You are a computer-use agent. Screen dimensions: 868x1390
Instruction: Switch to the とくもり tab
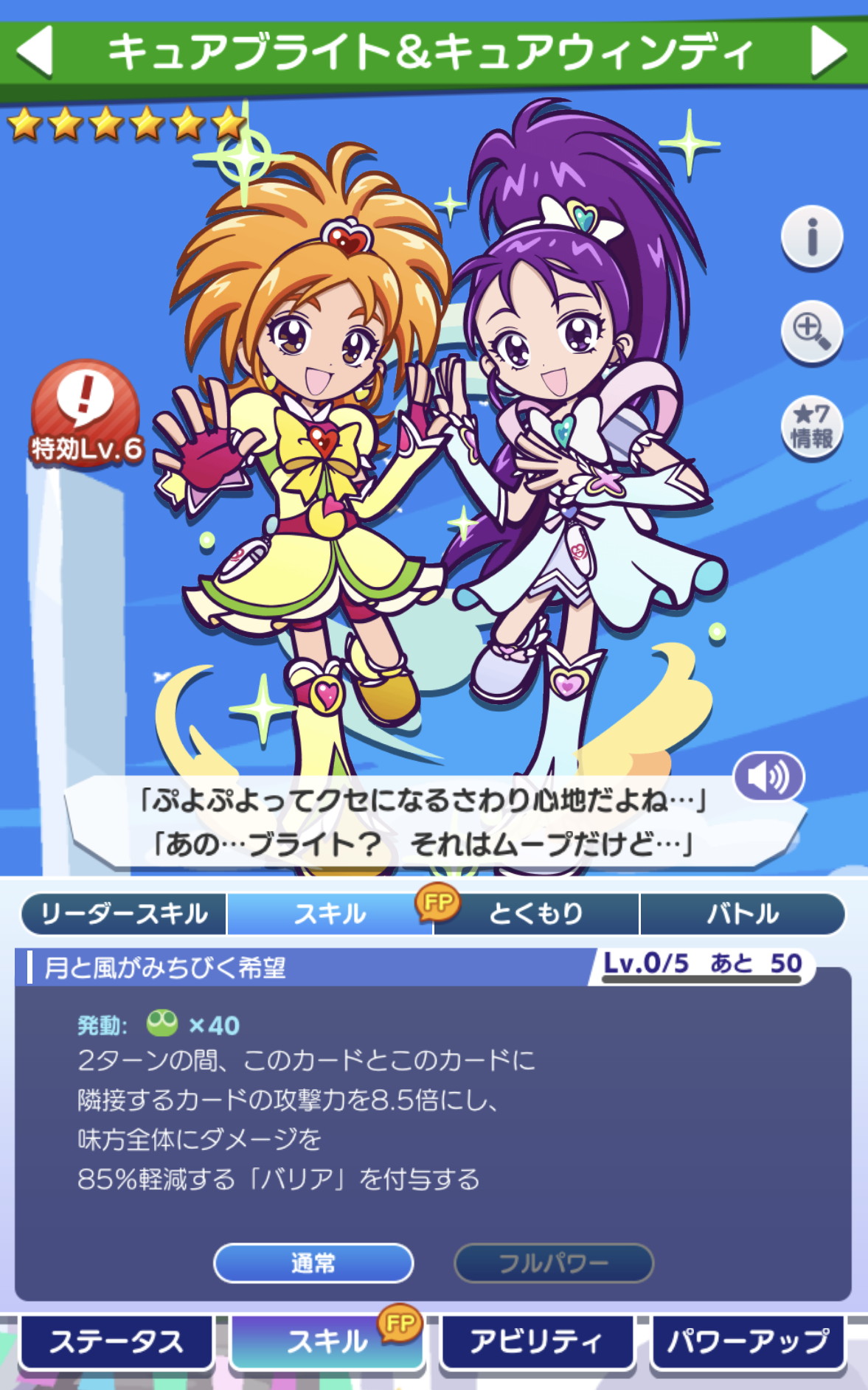click(x=536, y=914)
